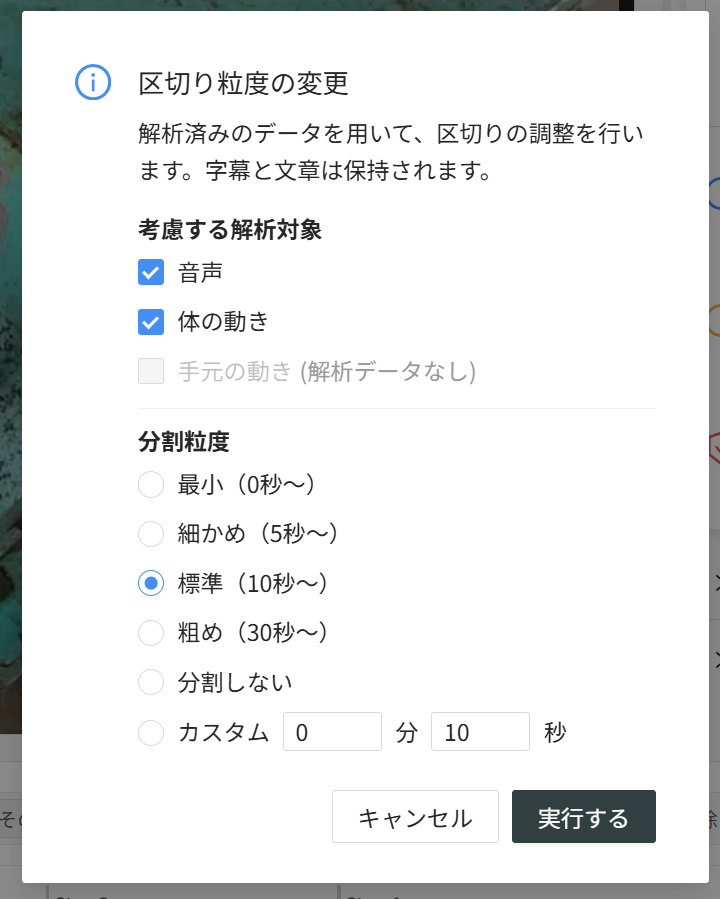This screenshot has height=899, width=720.
Task: Cancel with キャンセル button
Action: click(415, 817)
